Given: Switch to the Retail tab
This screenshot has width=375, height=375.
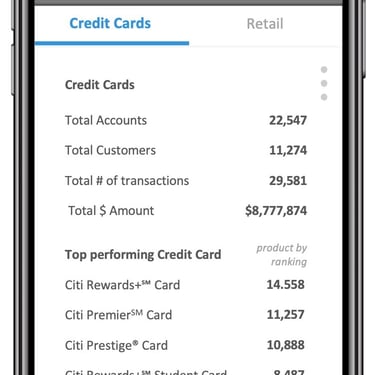Looking at the screenshot, I should click(x=265, y=24).
